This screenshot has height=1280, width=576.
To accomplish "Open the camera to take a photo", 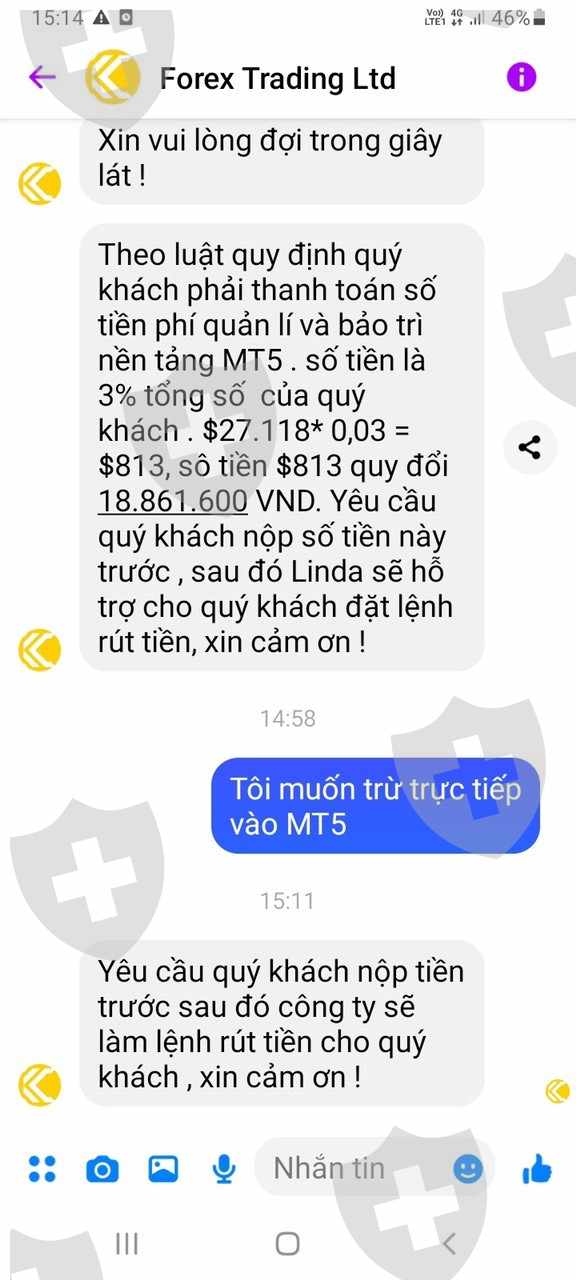I will click(102, 1168).
